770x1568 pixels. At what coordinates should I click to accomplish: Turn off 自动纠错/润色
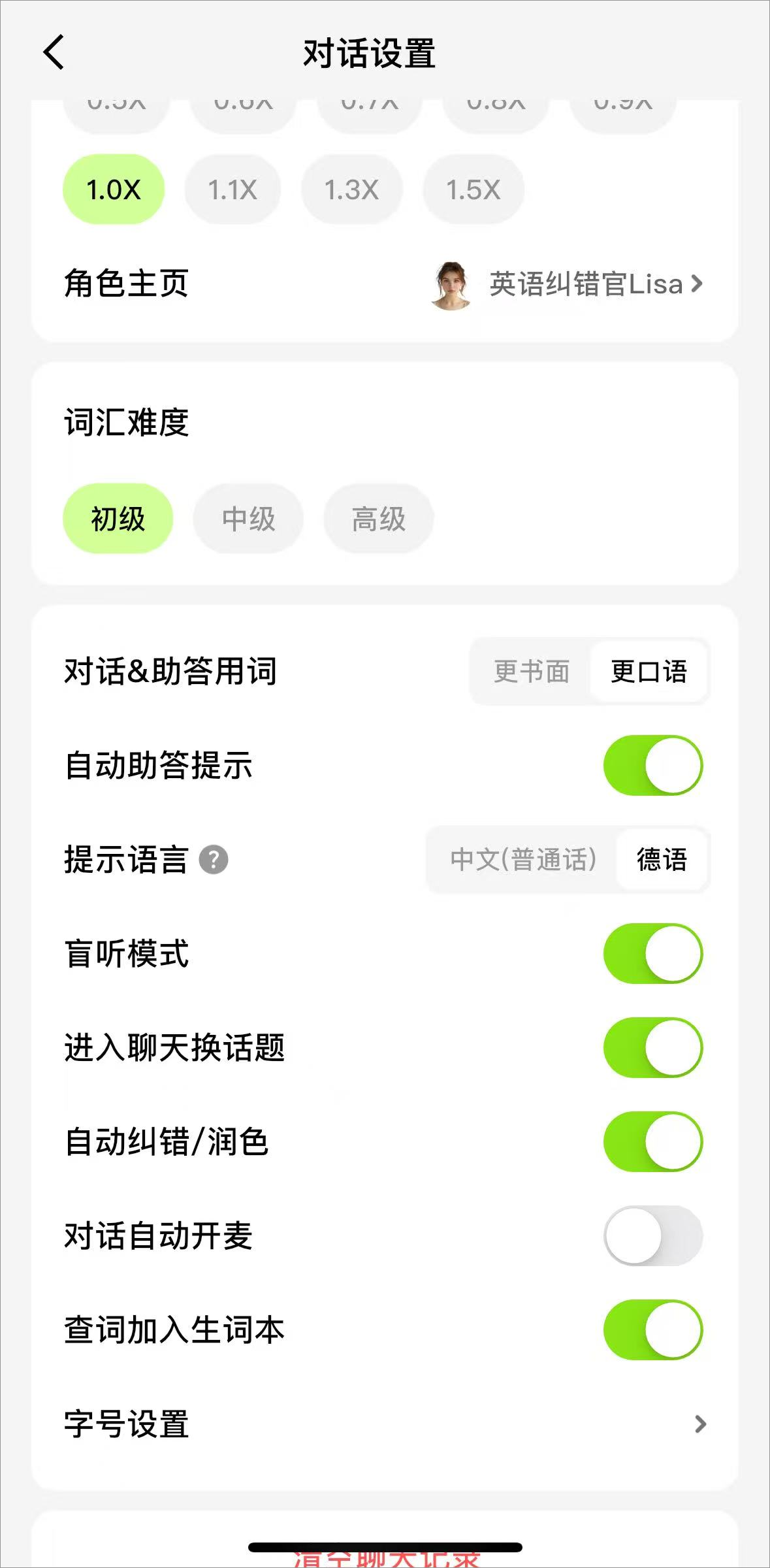coord(652,1141)
